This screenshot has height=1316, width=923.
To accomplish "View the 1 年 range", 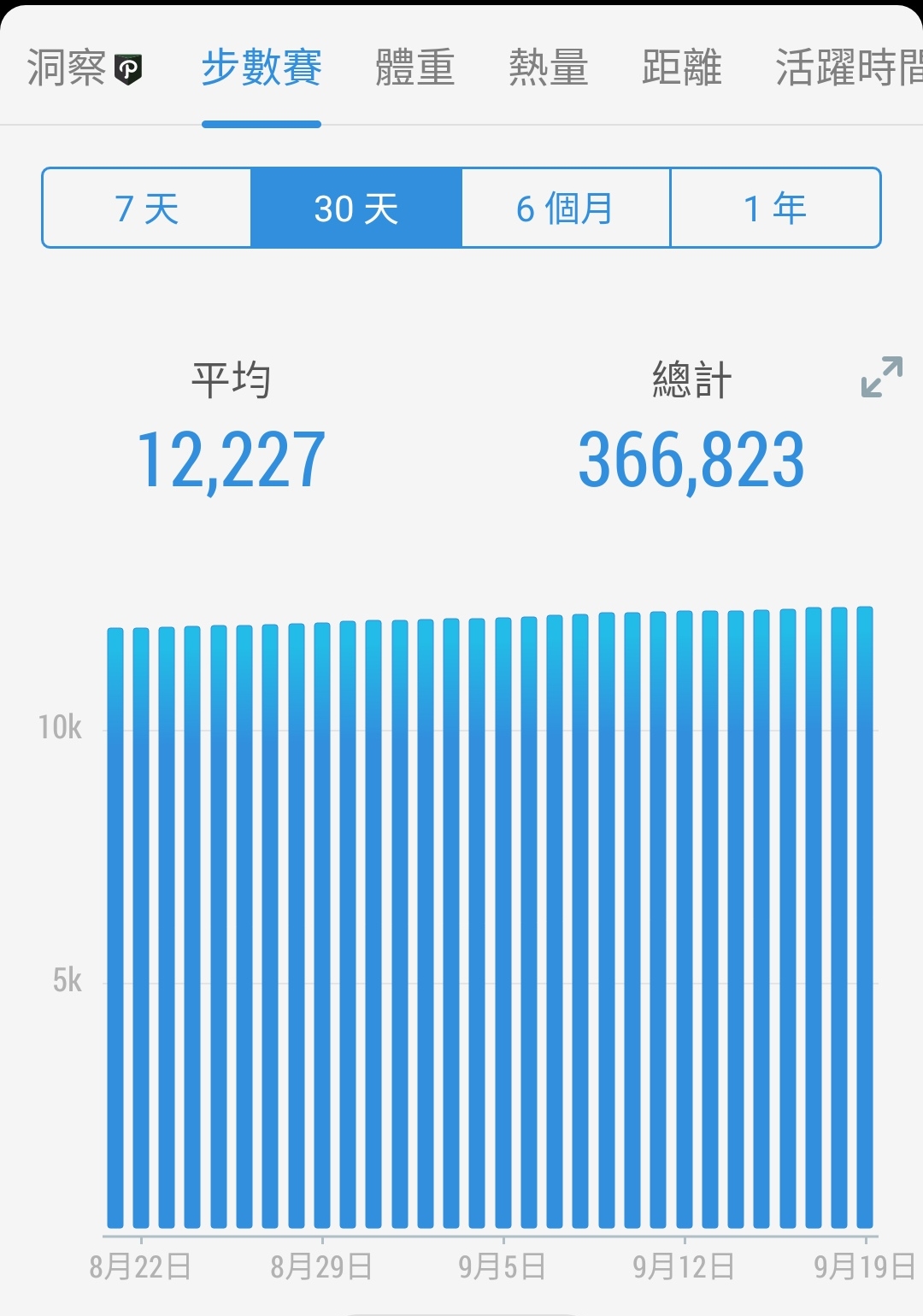I will (775, 209).
